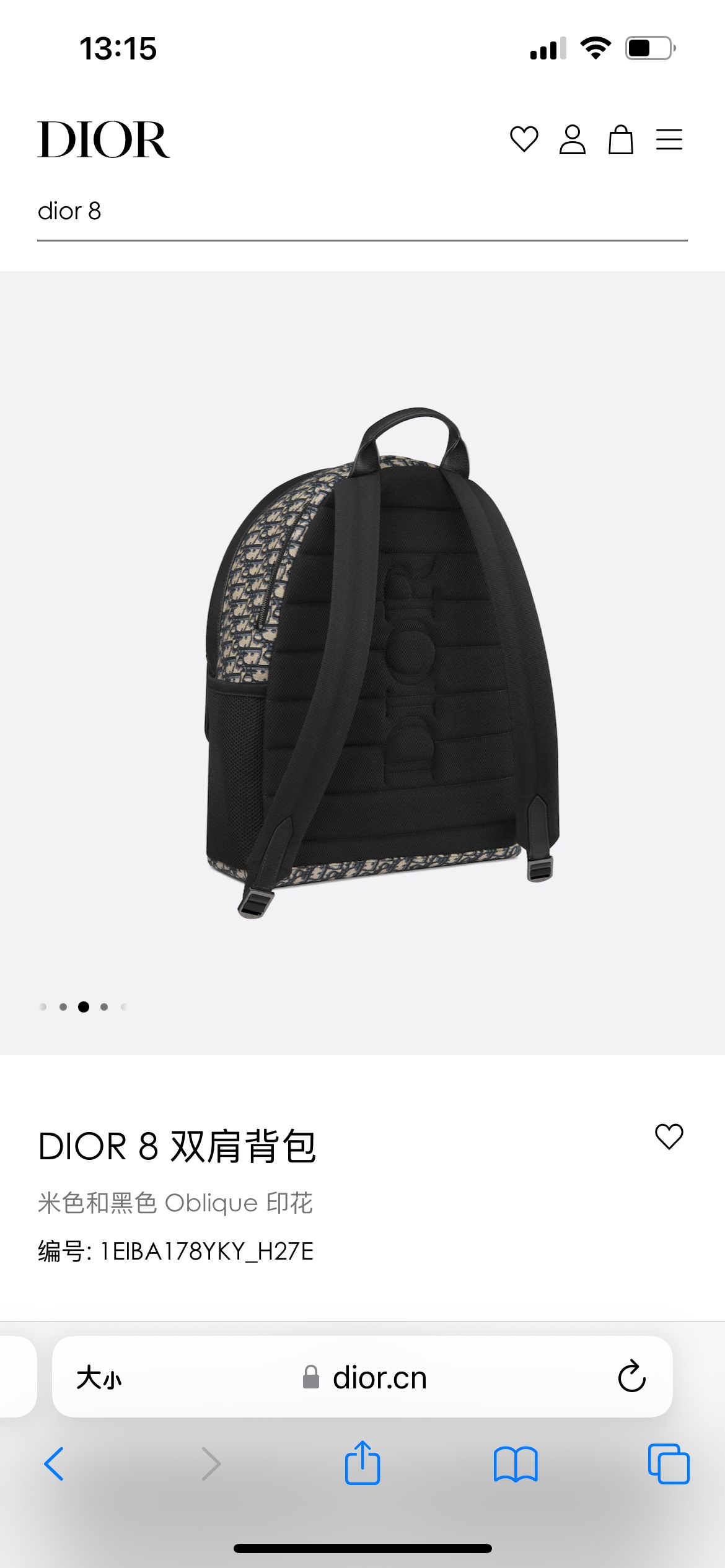Viewport: 725px width, 1568px height.
Task: Edit the 'dior 8' search field
Action: pos(362,211)
